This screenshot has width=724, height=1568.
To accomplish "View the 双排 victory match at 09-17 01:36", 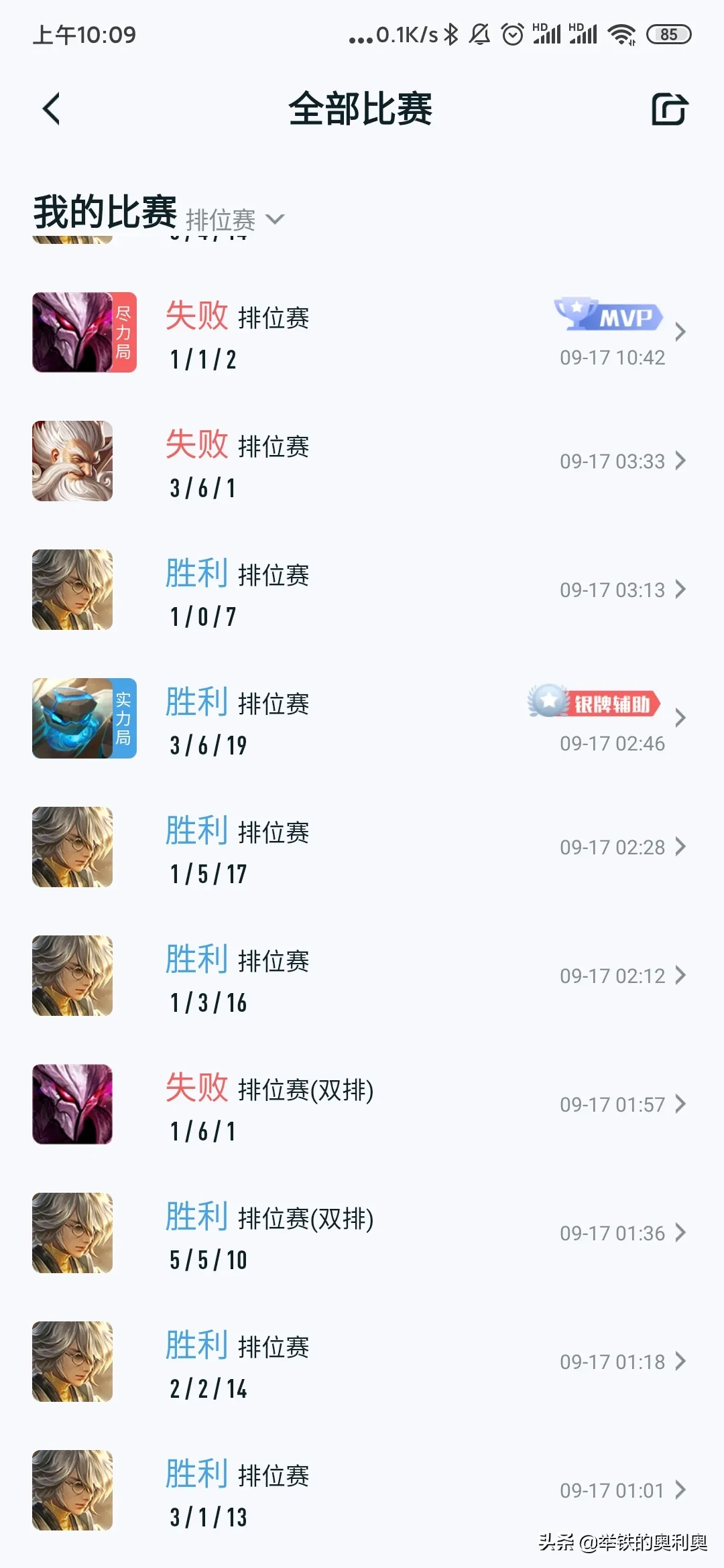I will (x=362, y=1234).
